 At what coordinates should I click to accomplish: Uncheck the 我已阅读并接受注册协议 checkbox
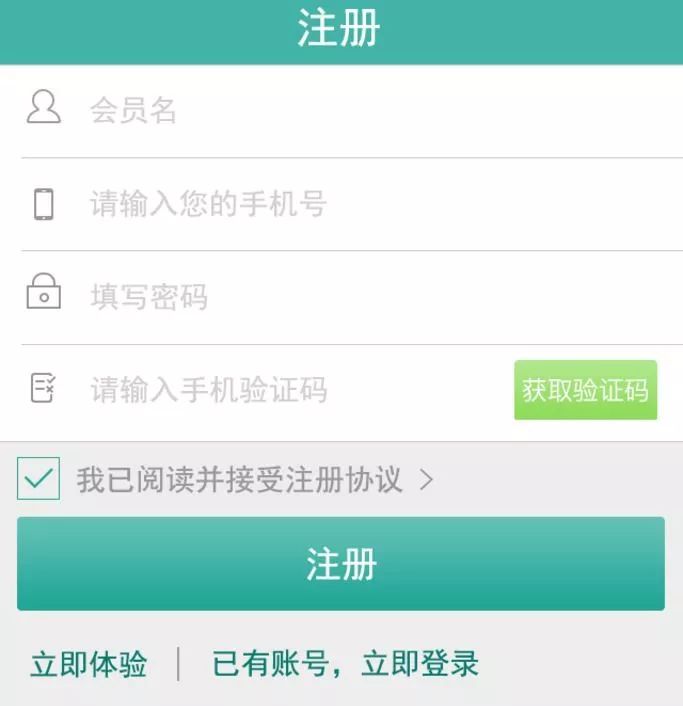point(38,479)
